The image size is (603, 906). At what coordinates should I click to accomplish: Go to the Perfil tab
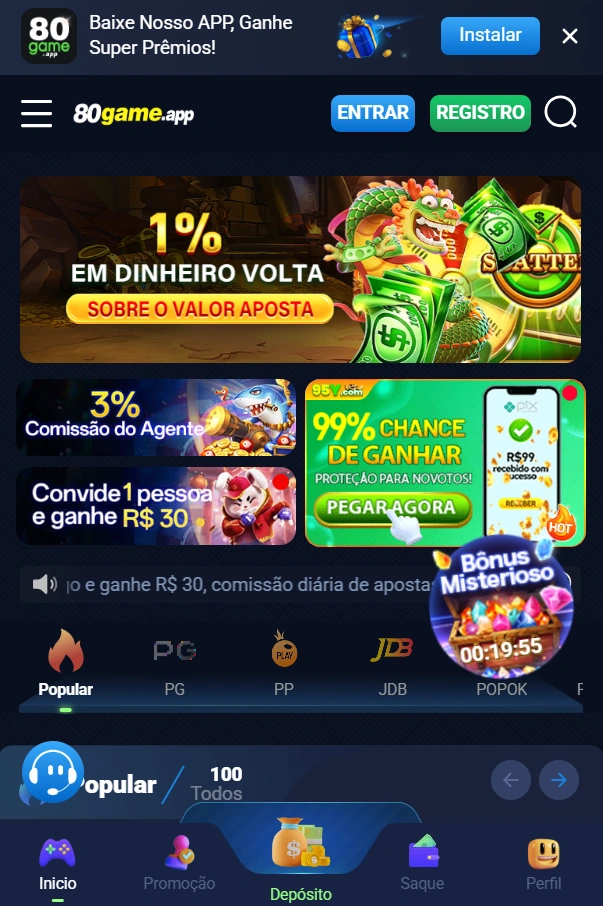point(543,864)
